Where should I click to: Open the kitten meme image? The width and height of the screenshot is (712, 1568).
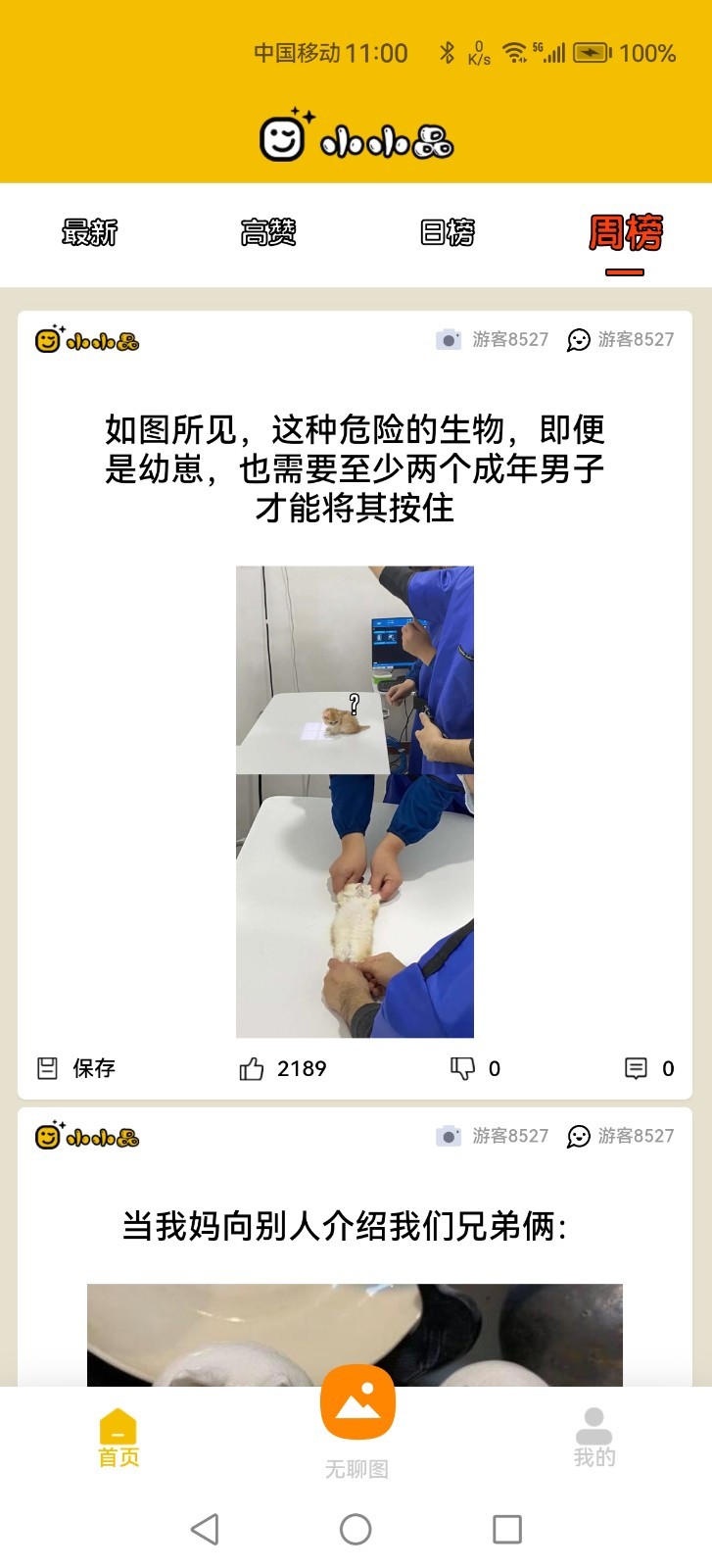coord(355,802)
